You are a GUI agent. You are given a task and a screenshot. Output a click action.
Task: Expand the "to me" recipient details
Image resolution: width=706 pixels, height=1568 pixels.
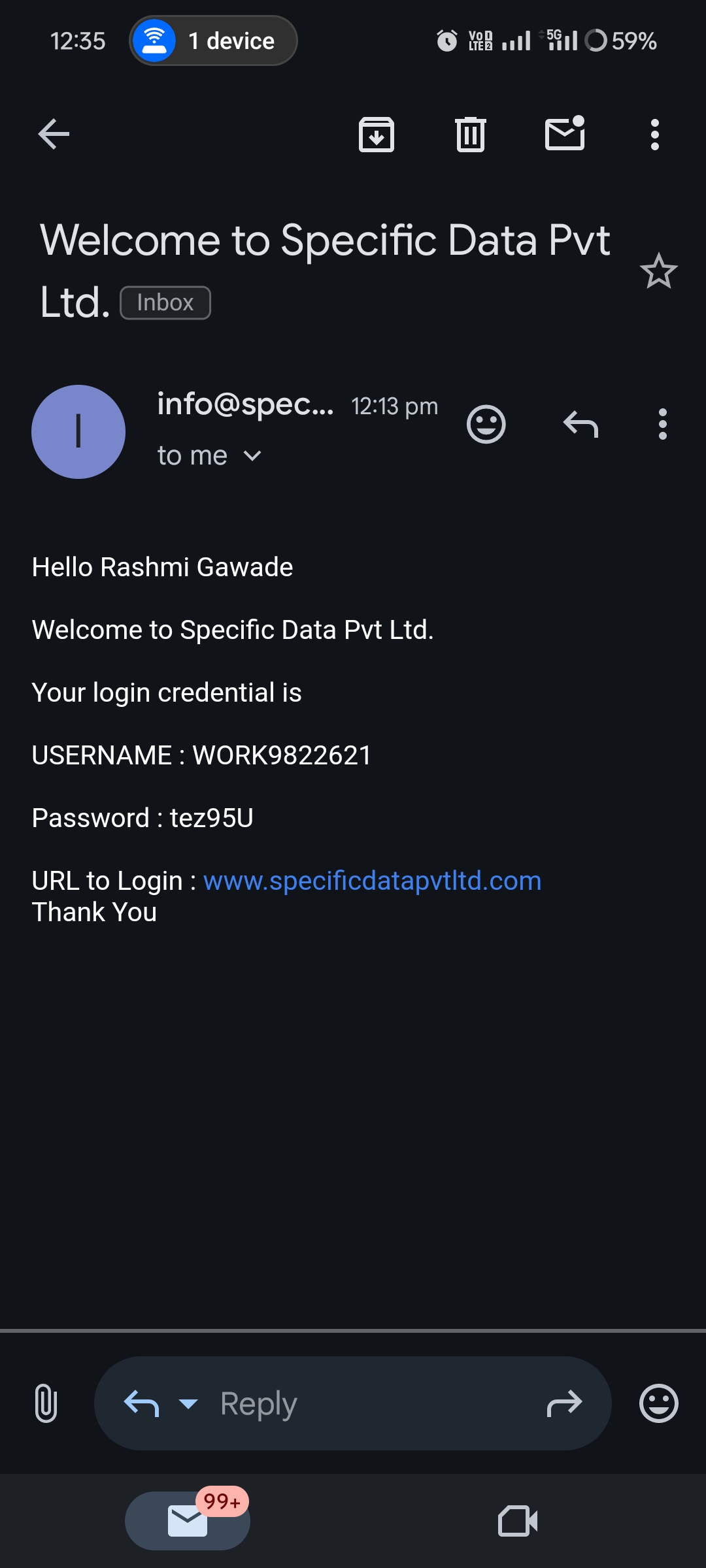pos(252,456)
